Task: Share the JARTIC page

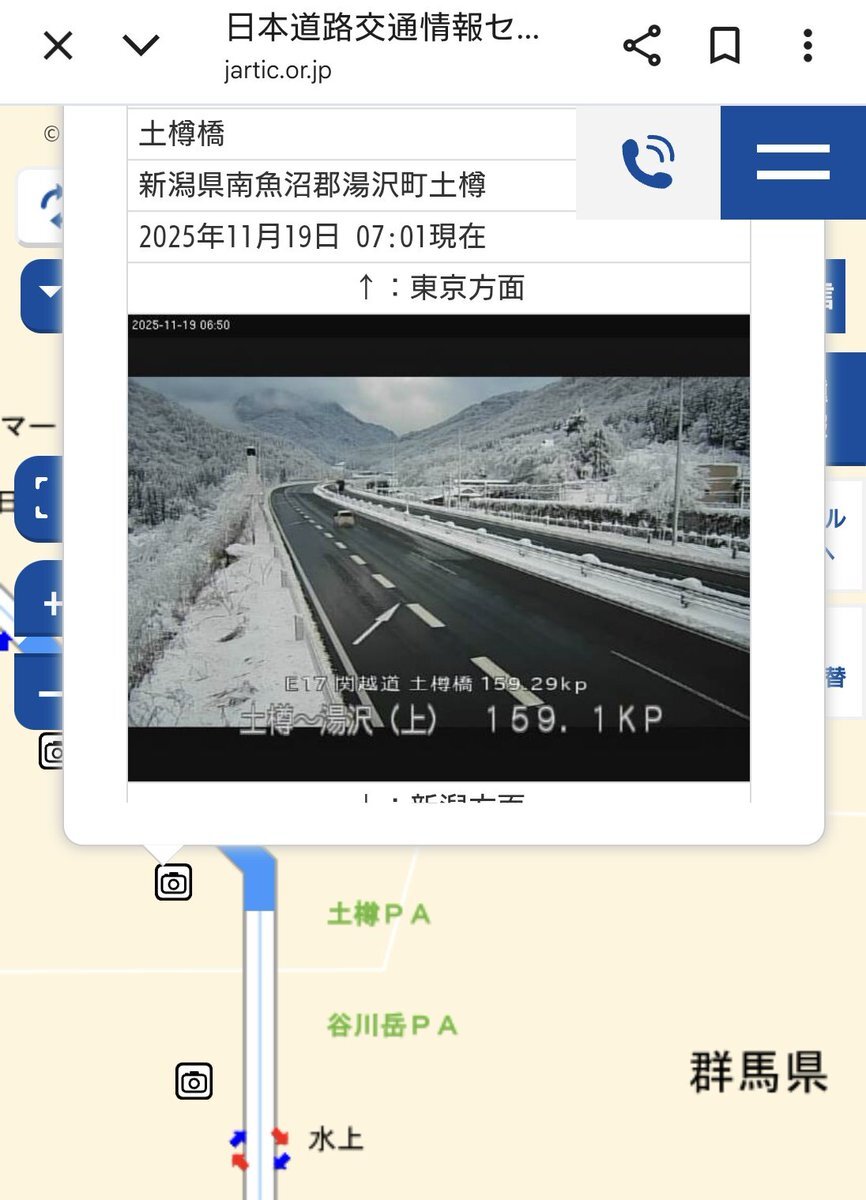Action: pyautogui.click(x=642, y=46)
